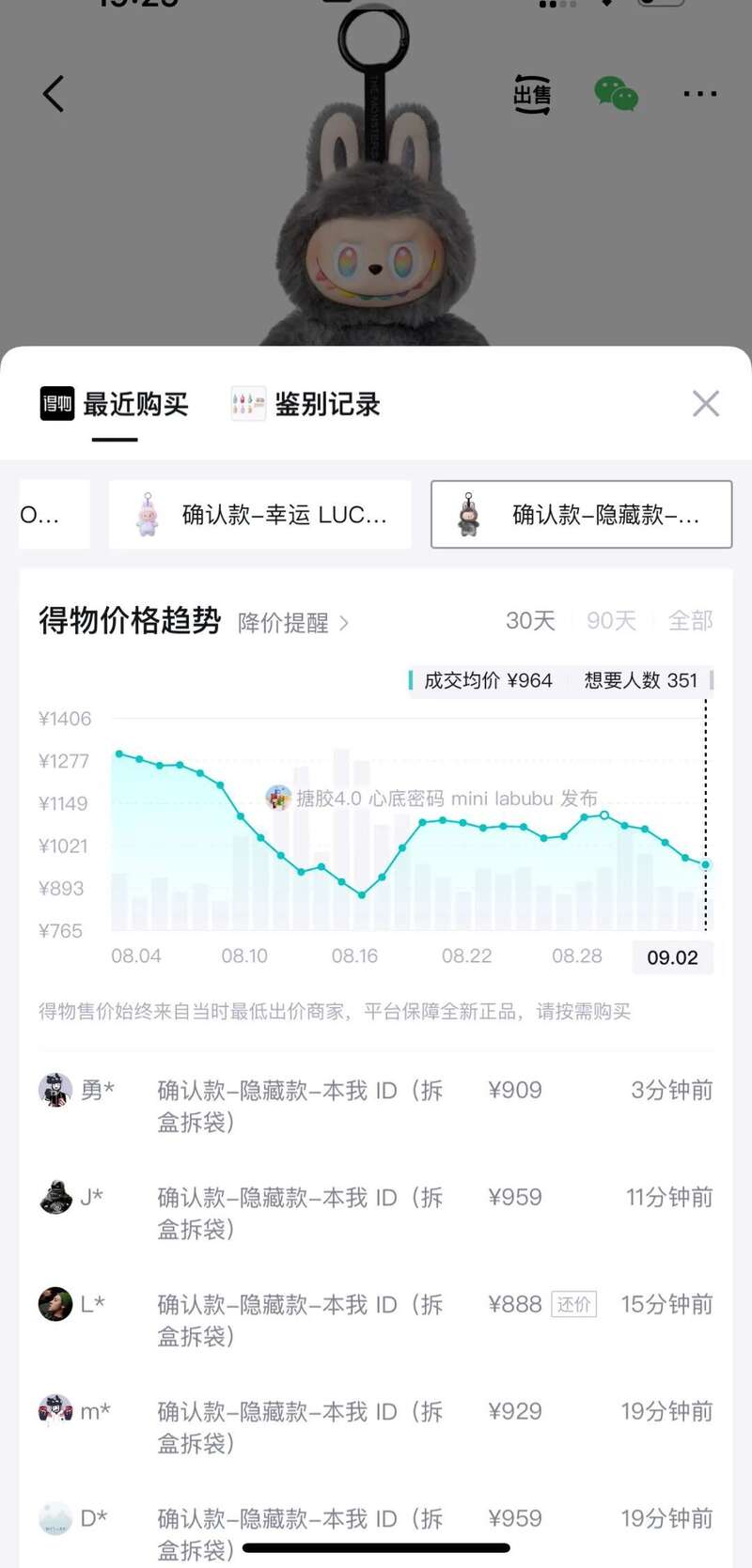Switch to the 最近购买 tab
The image size is (752, 1568).
115,405
